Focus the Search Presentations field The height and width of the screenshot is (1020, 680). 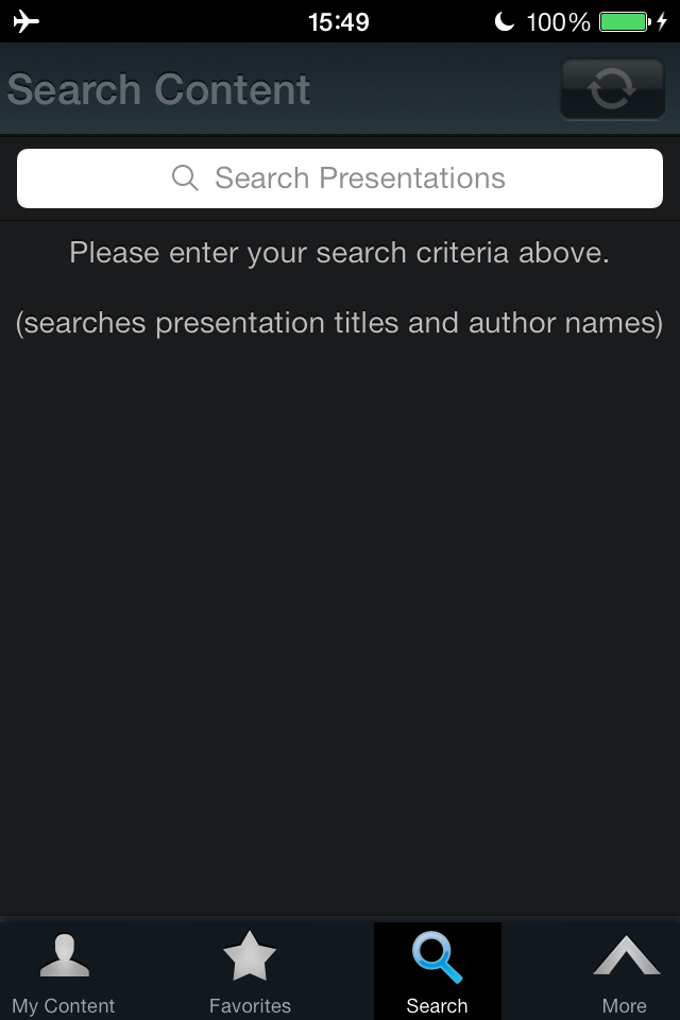(x=340, y=178)
